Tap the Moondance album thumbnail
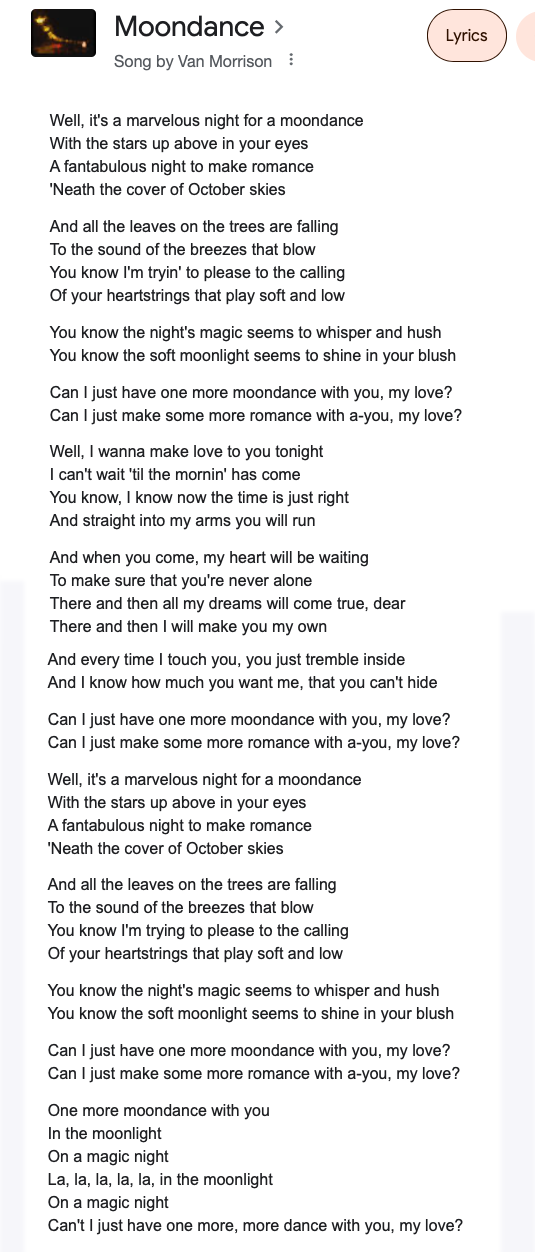The width and height of the screenshot is (535, 1252). (x=64, y=33)
